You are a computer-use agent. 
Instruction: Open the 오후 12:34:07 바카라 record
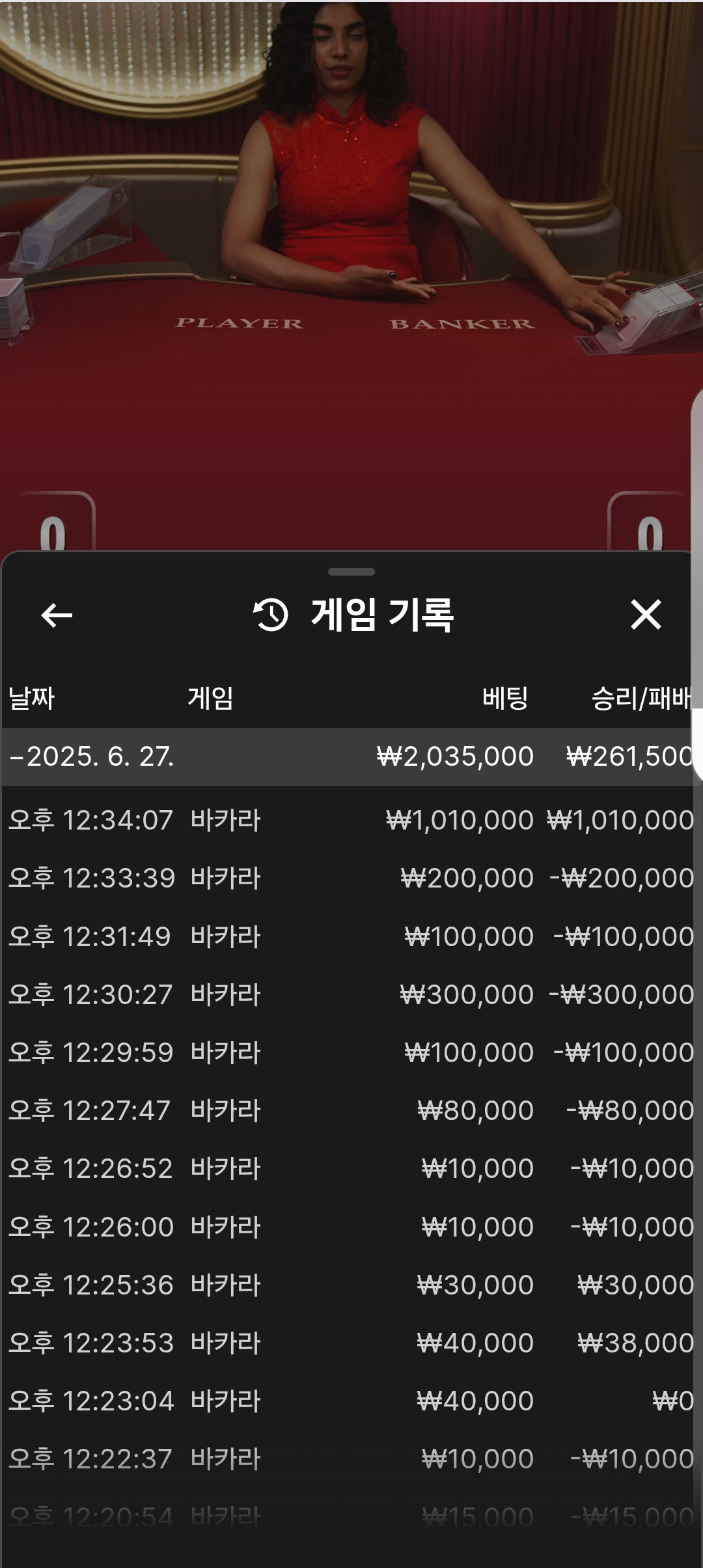coord(348,820)
